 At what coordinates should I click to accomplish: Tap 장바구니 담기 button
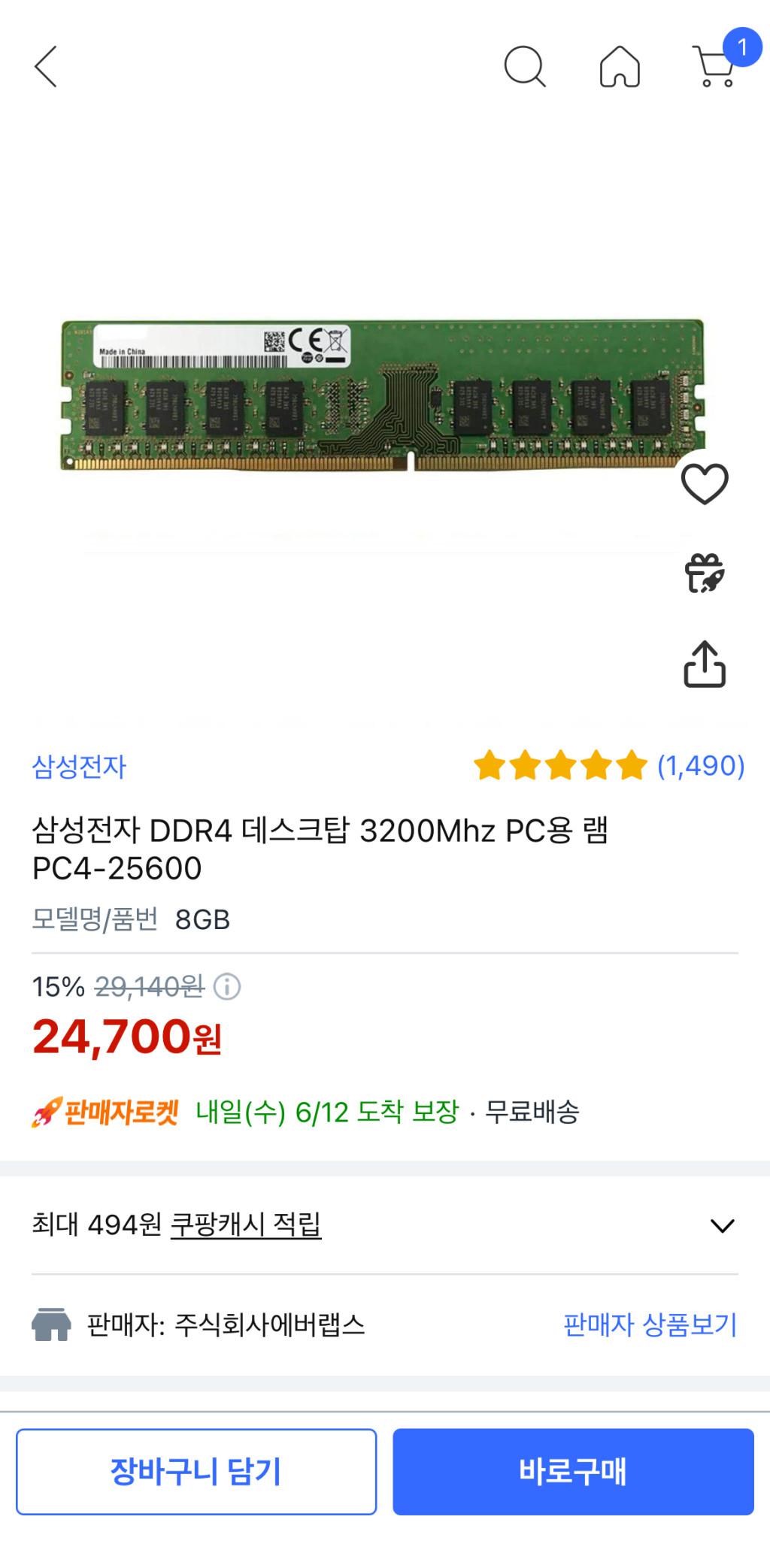point(196,1471)
